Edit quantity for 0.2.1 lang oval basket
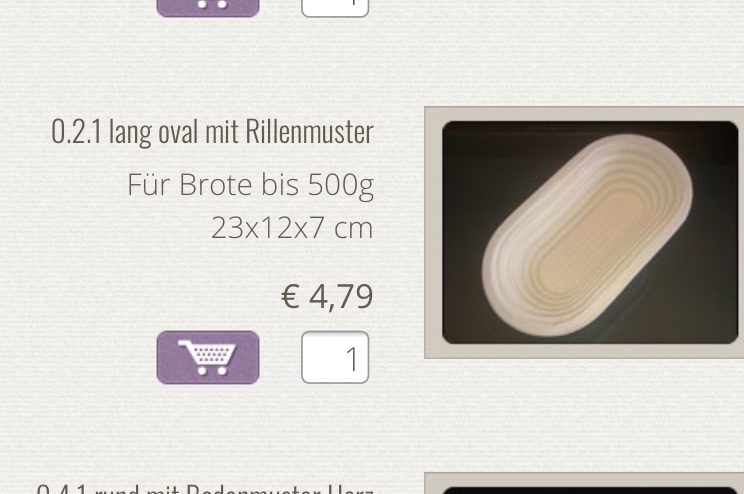The height and width of the screenshot is (494, 744). [335, 358]
